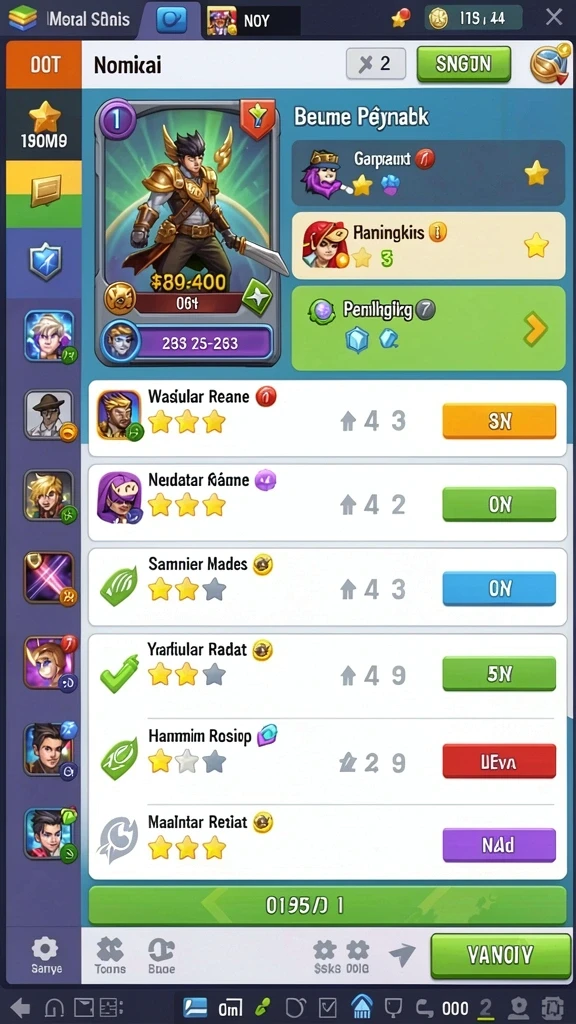Expand the Pemihgikg green card chevron
This screenshot has width=576, height=1024.
(535, 329)
